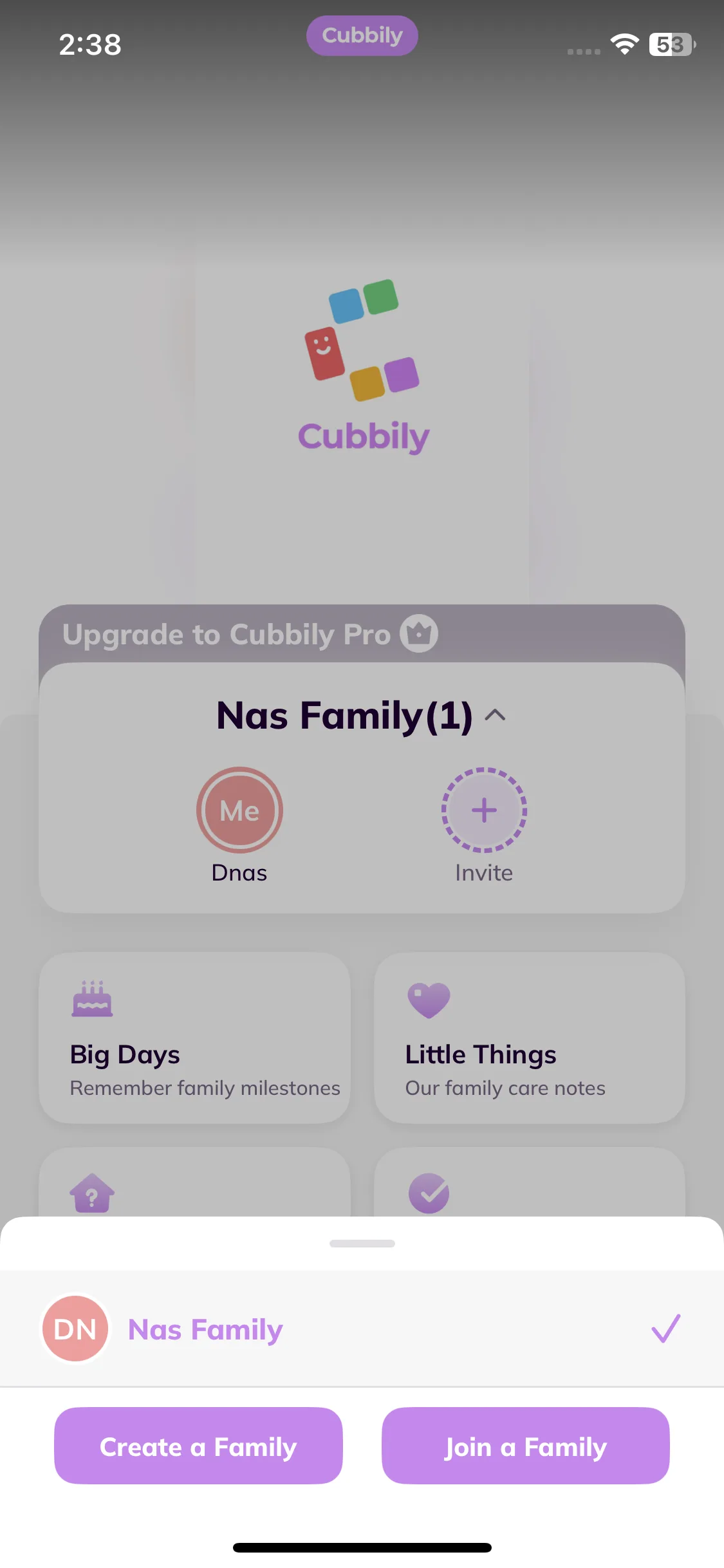Viewport: 724px width, 1568px height.
Task: Select Nas Family in the family list
Action: 362,1329
